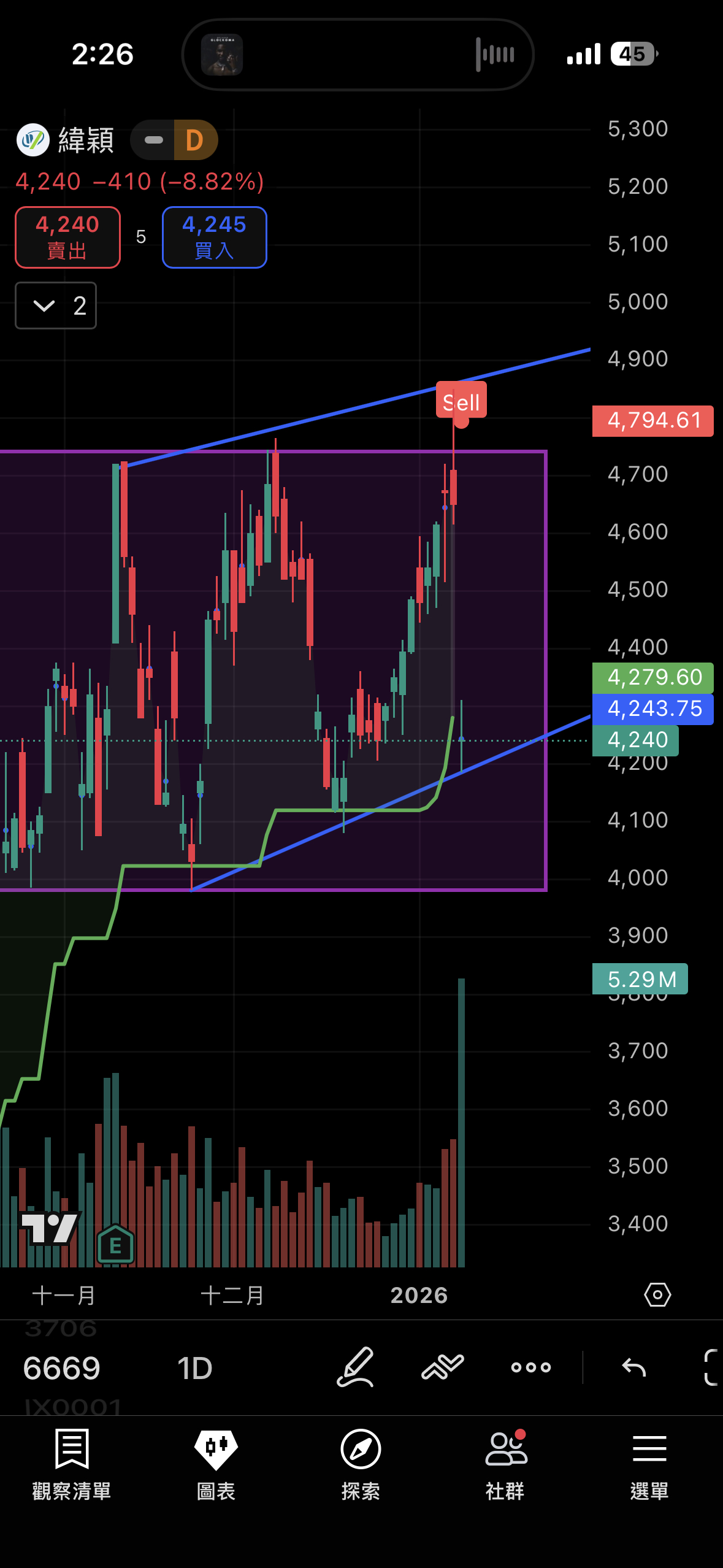723x1568 pixels.
Task: Tap the 緯穎 symbol title
Action: point(86,140)
